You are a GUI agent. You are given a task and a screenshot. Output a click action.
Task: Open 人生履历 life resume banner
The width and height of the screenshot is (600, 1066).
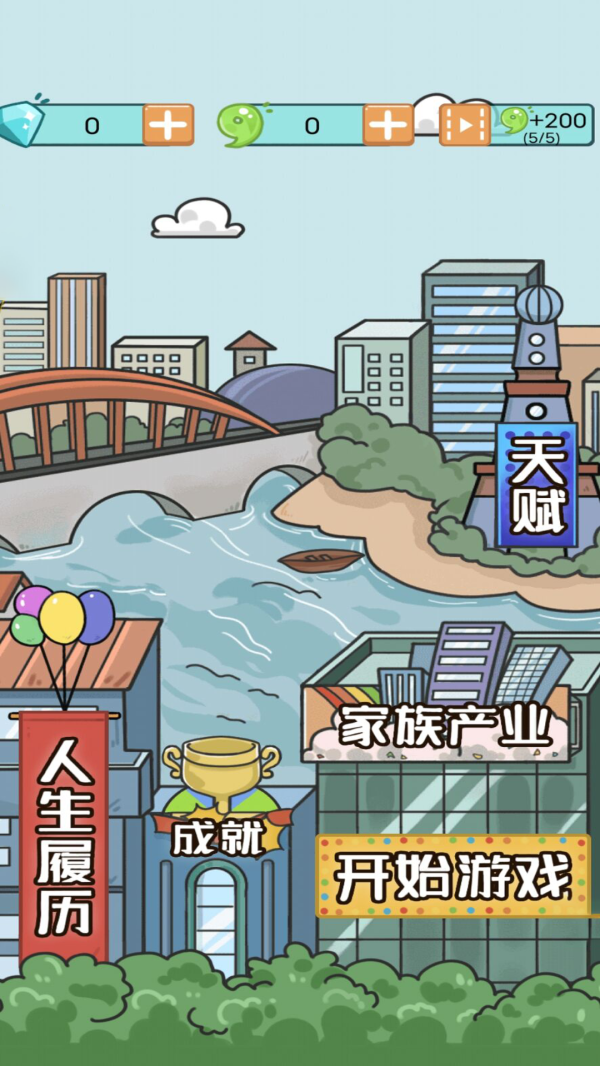pos(65,835)
